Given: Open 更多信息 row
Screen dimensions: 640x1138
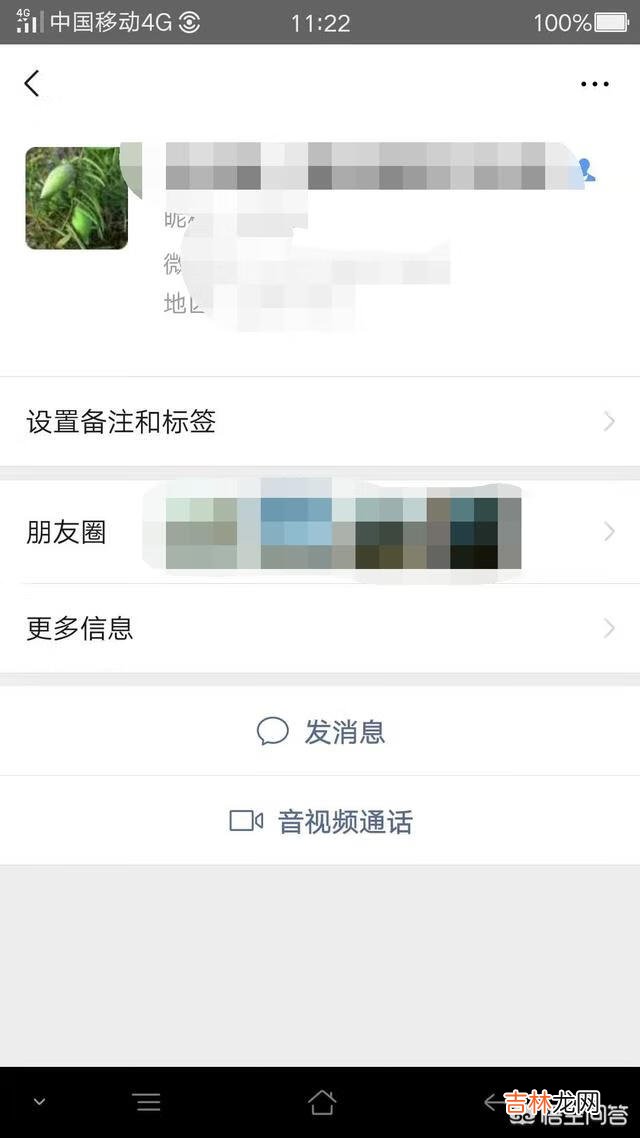Looking at the screenshot, I should click(320, 629).
